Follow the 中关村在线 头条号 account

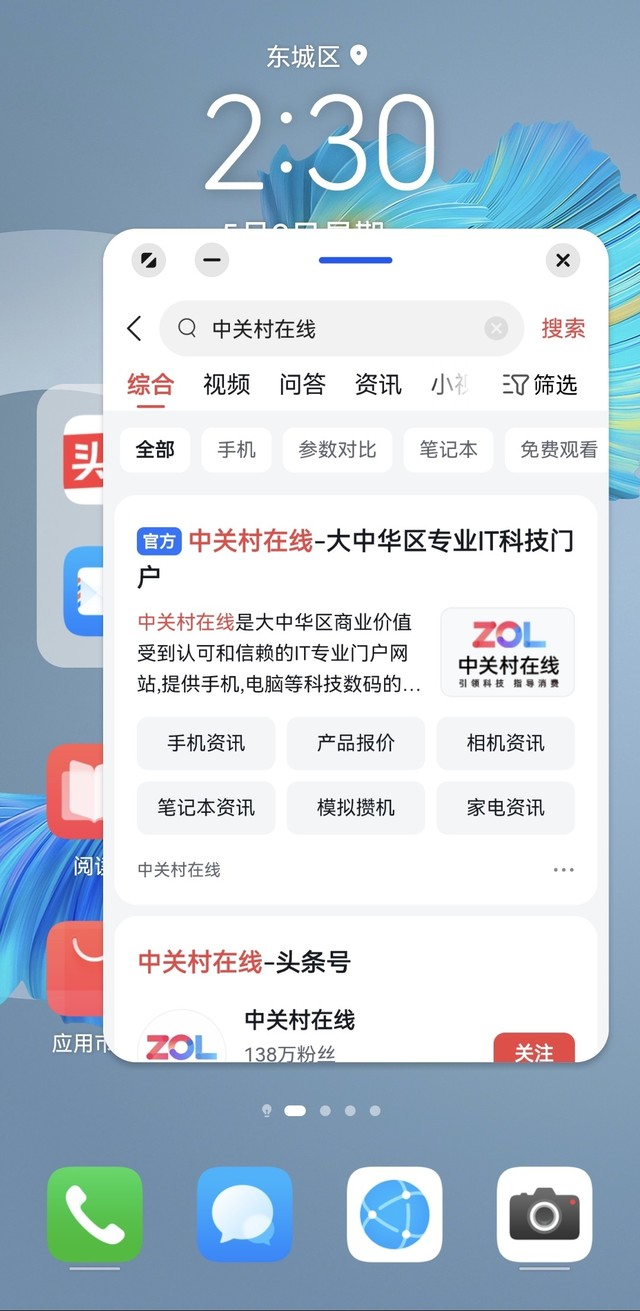[534, 1050]
